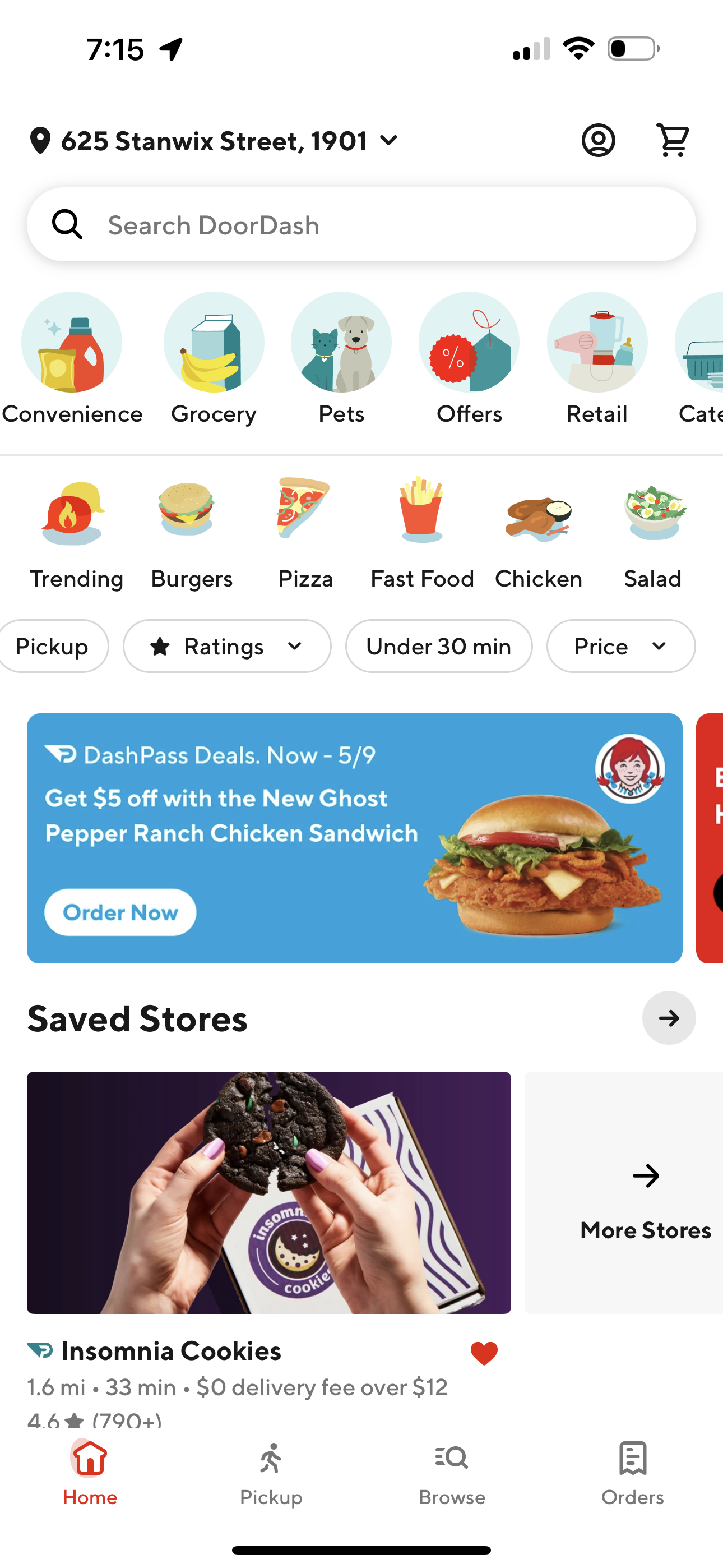Select the Grocery category
This screenshot has width=723, height=1568.
(x=214, y=359)
